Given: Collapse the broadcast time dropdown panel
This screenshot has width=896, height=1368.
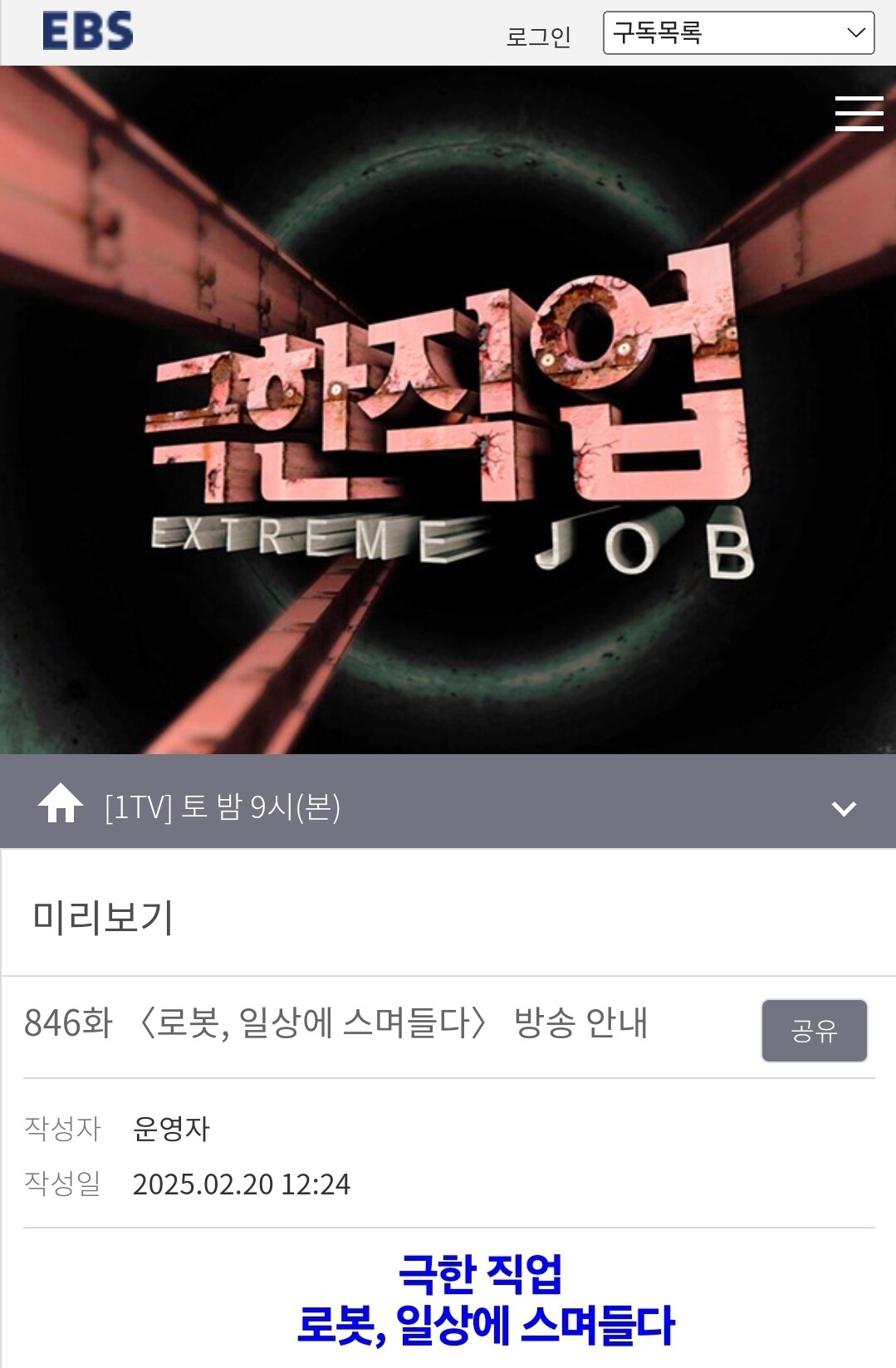Looking at the screenshot, I should tap(842, 807).
